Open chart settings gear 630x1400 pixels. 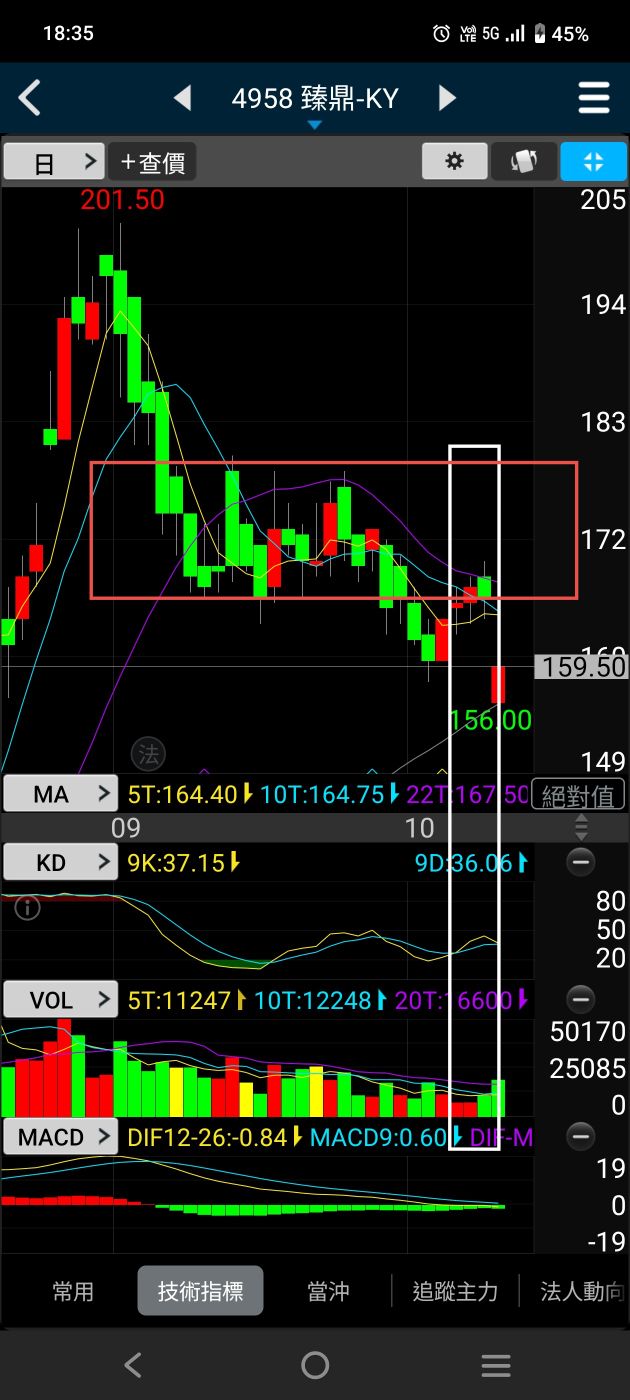455,162
